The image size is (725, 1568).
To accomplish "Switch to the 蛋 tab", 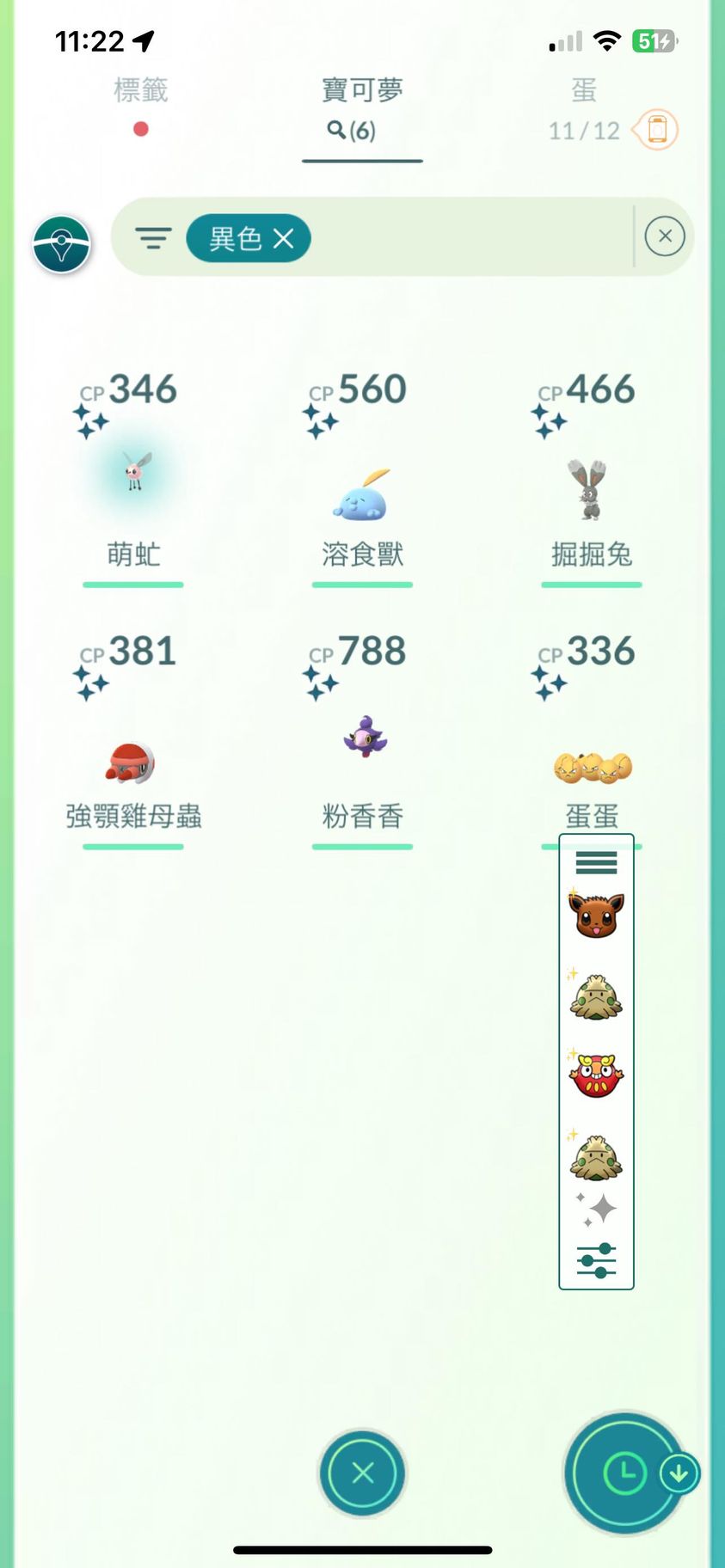I will tap(584, 90).
